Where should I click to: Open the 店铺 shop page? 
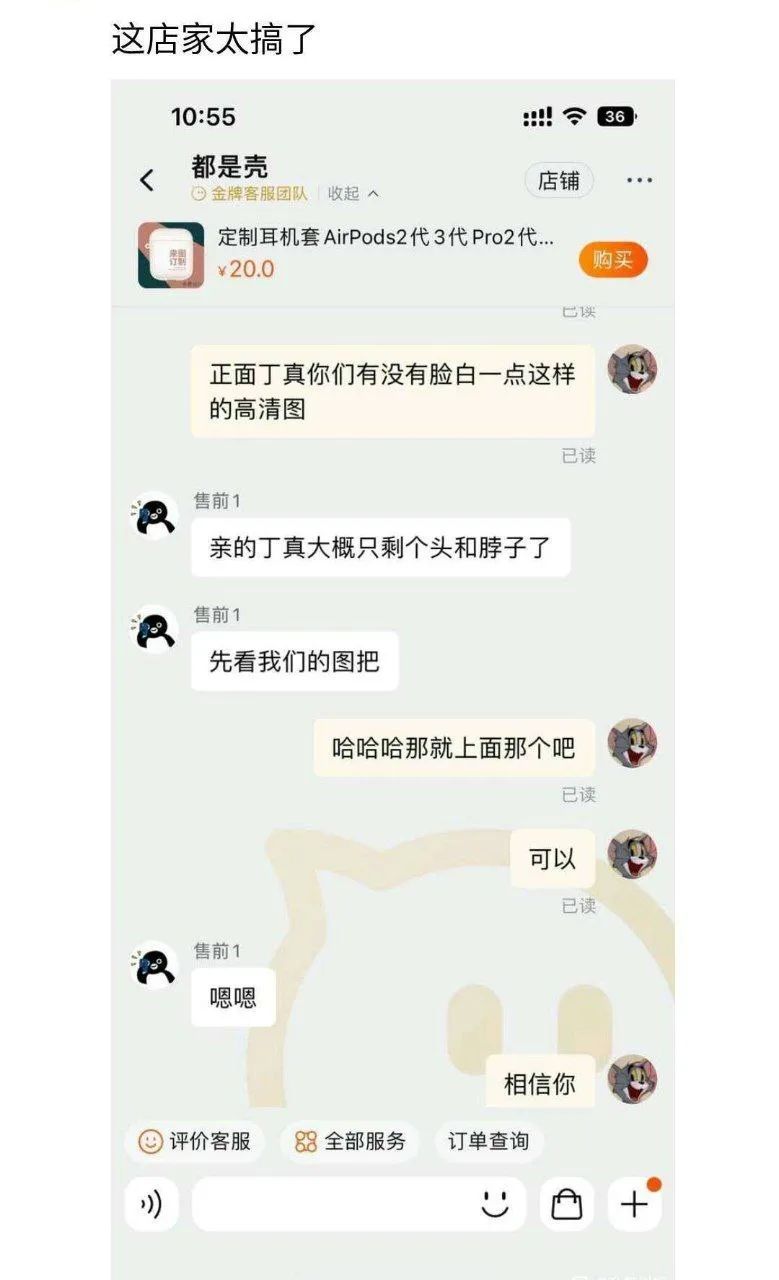[558, 180]
